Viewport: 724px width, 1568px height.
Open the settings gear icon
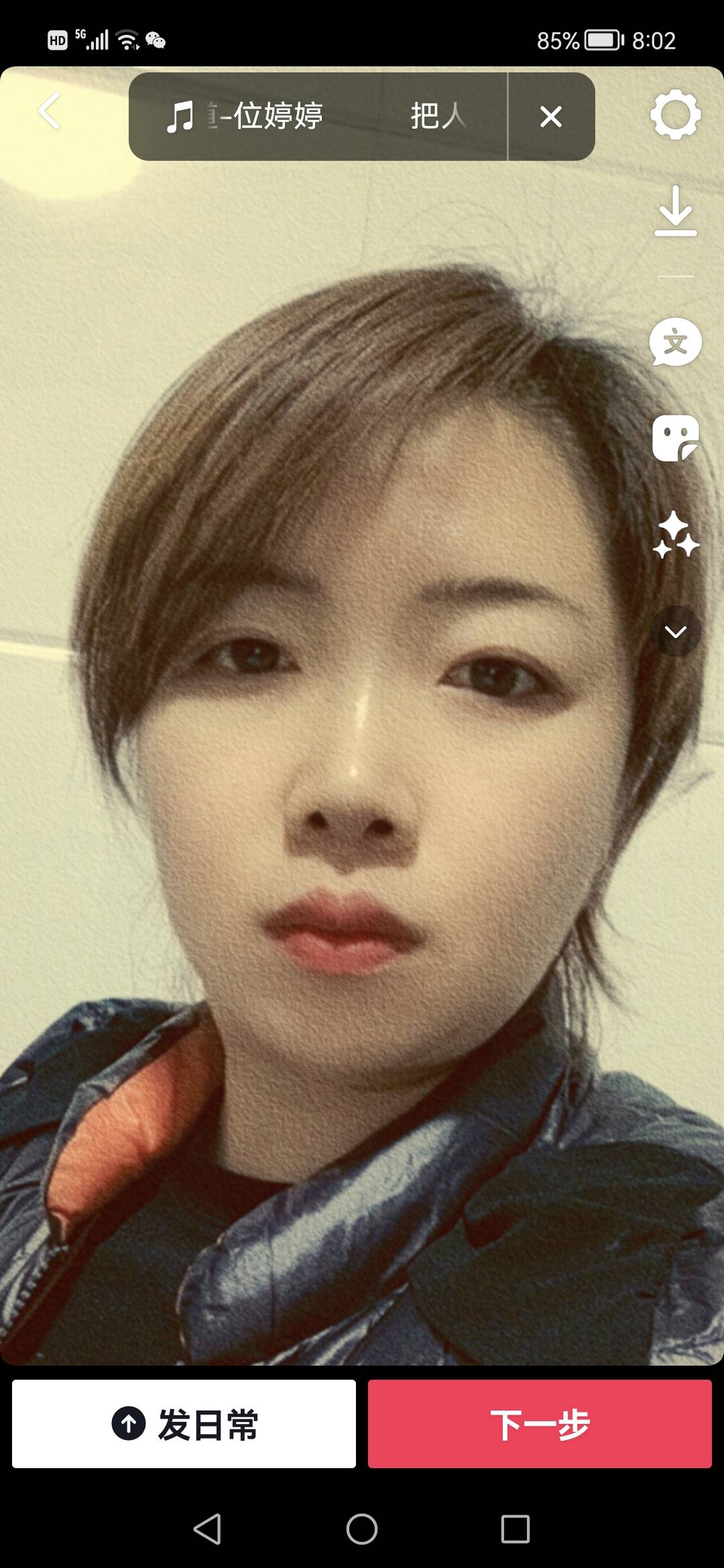[675, 115]
